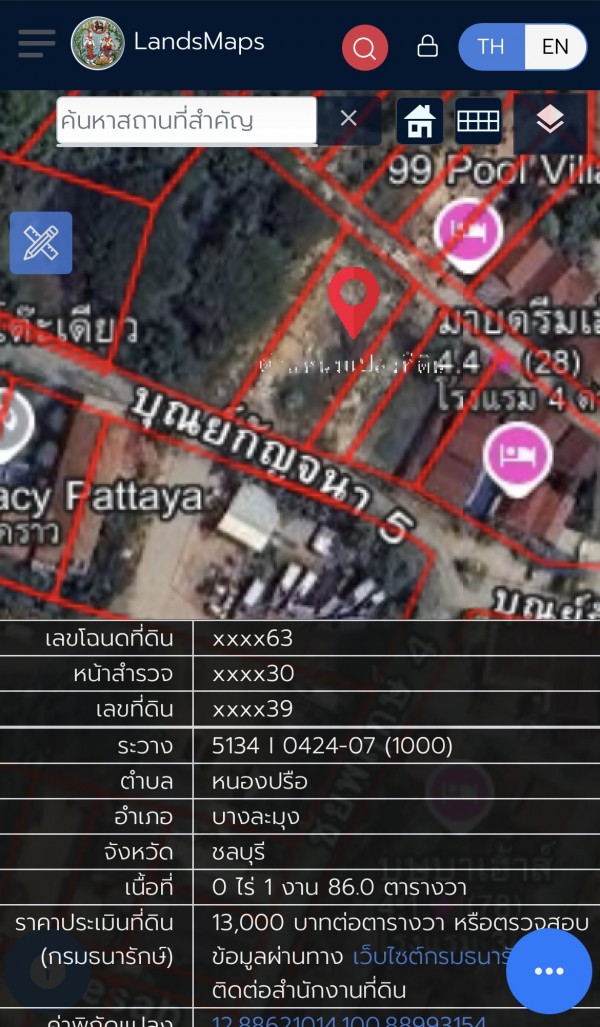Open the hamburger drawer menu
The height and width of the screenshot is (1027, 600).
[x=37, y=44]
